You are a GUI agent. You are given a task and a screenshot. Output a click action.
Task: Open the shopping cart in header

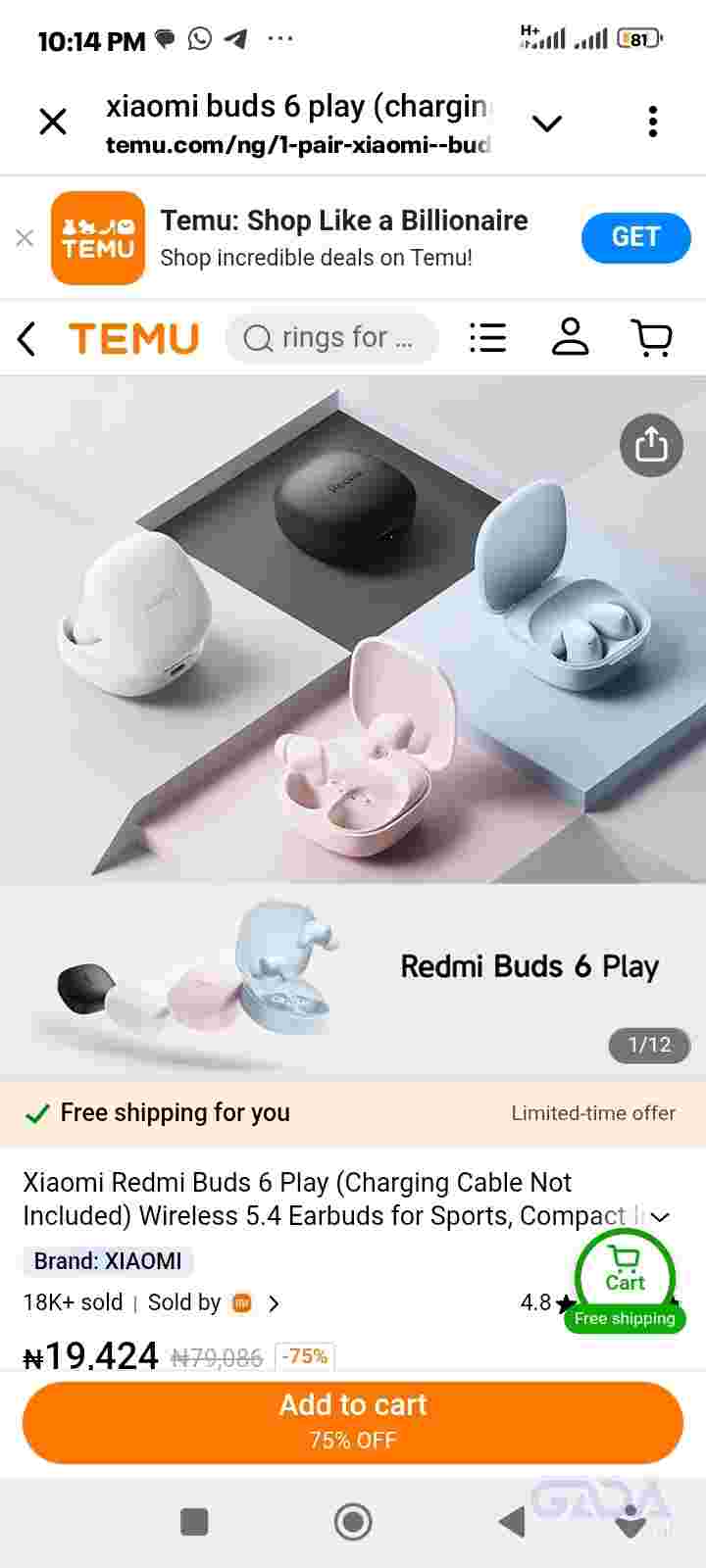651,338
